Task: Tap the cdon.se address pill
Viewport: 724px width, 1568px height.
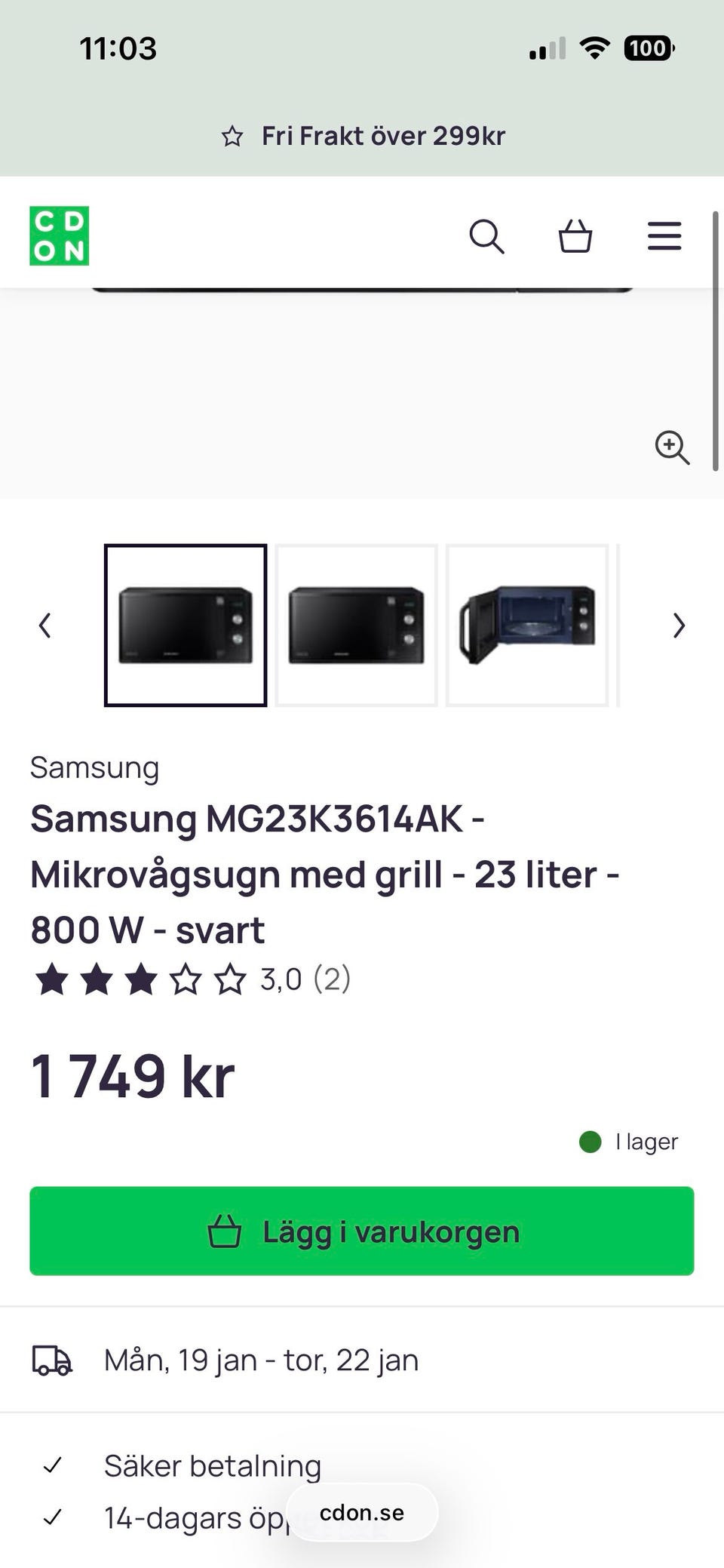Action: [x=362, y=1513]
